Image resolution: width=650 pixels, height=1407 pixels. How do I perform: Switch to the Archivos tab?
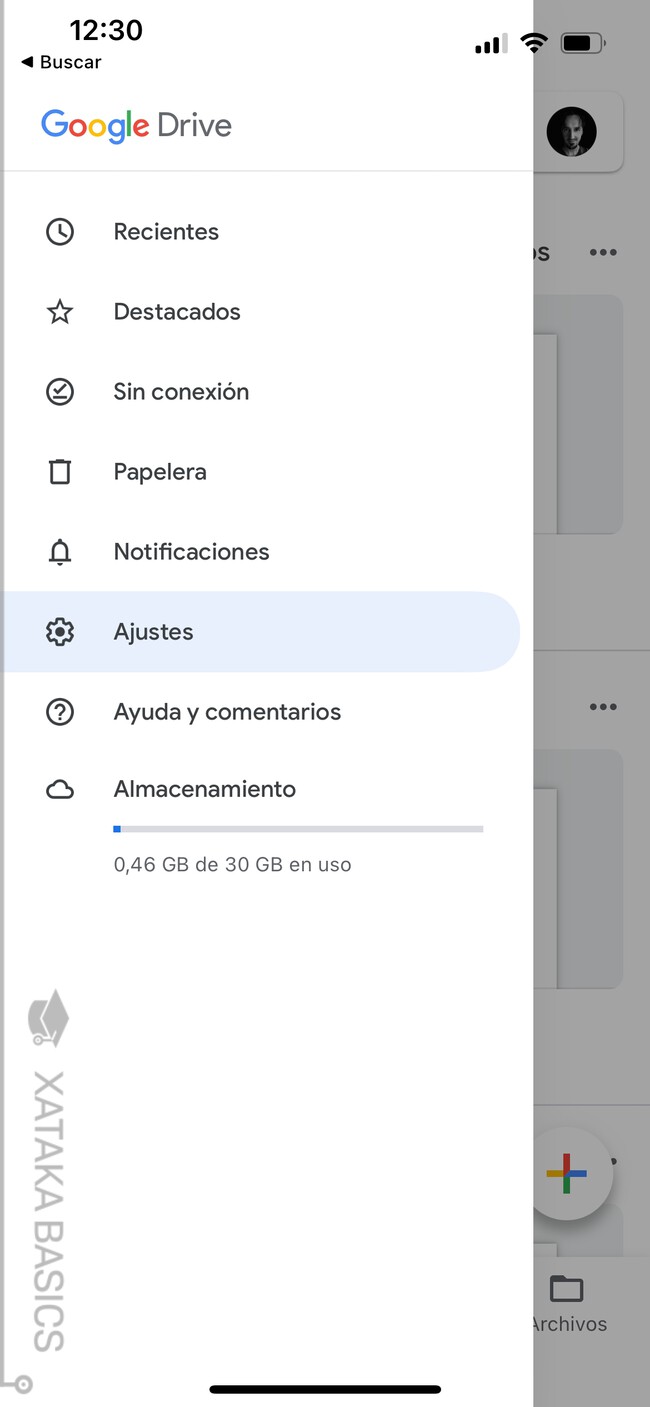pyautogui.click(x=568, y=1302)
